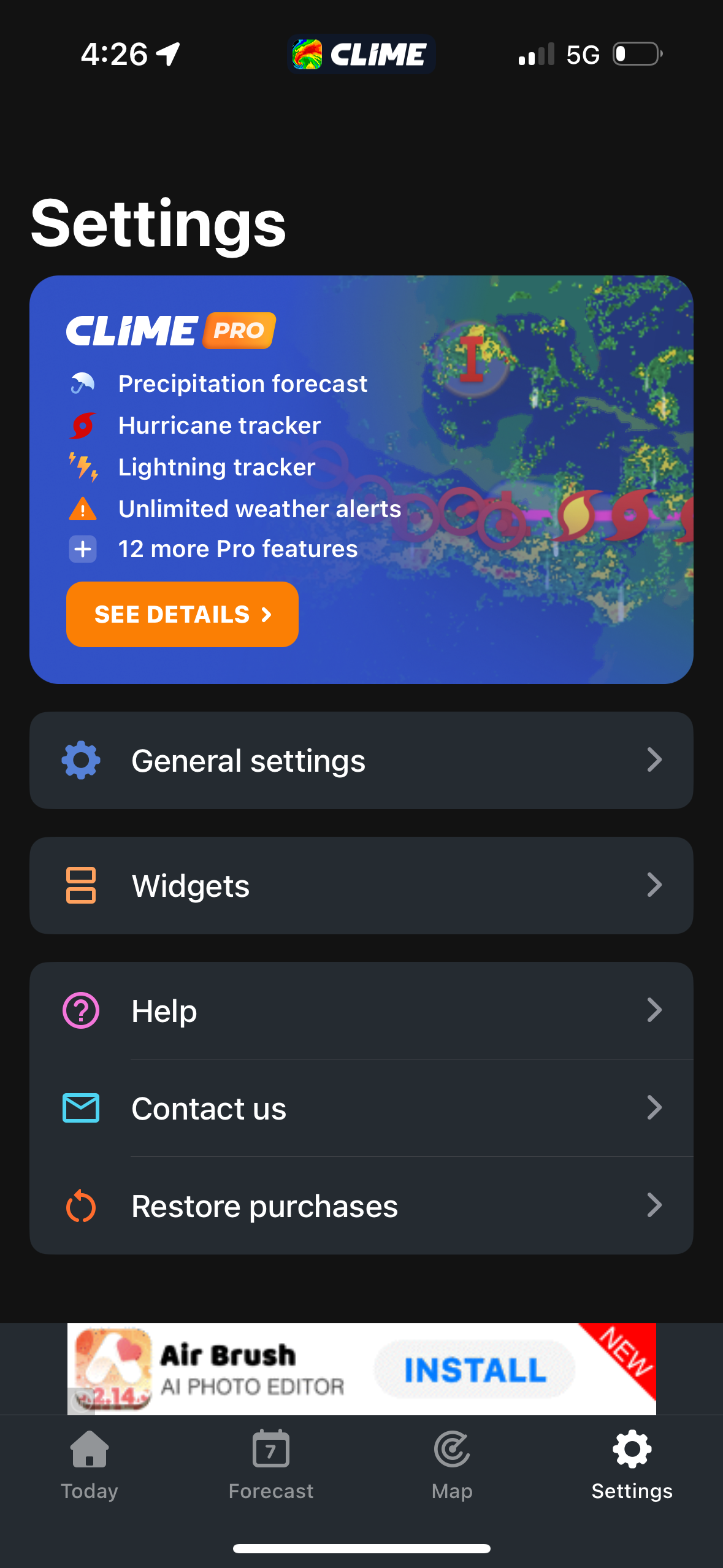Tap the Restore purchases refresh icon
The image size is (723, 1568).
click(80, 1205)
